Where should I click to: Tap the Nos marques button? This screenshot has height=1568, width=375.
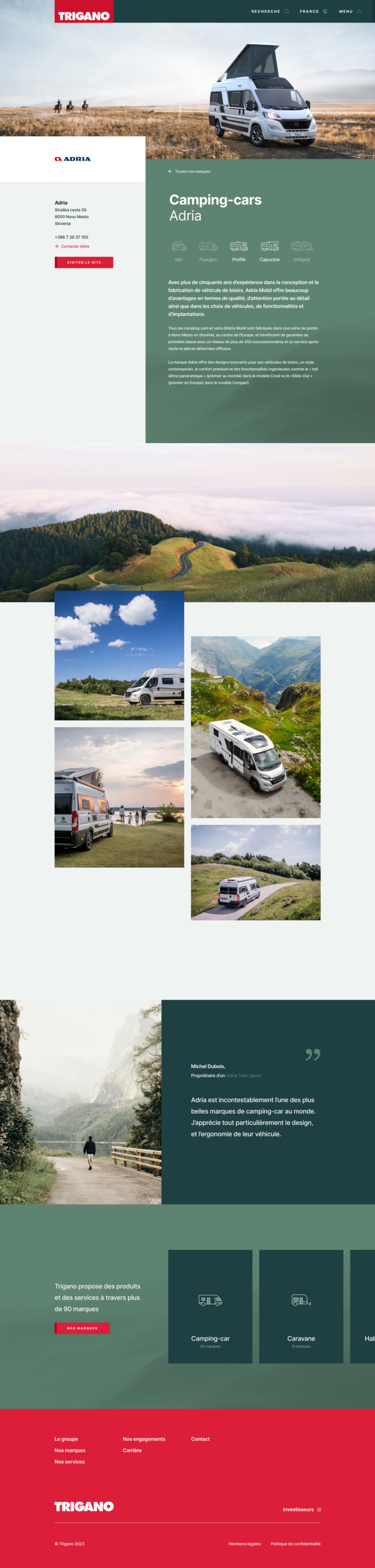click(82, 1328)
